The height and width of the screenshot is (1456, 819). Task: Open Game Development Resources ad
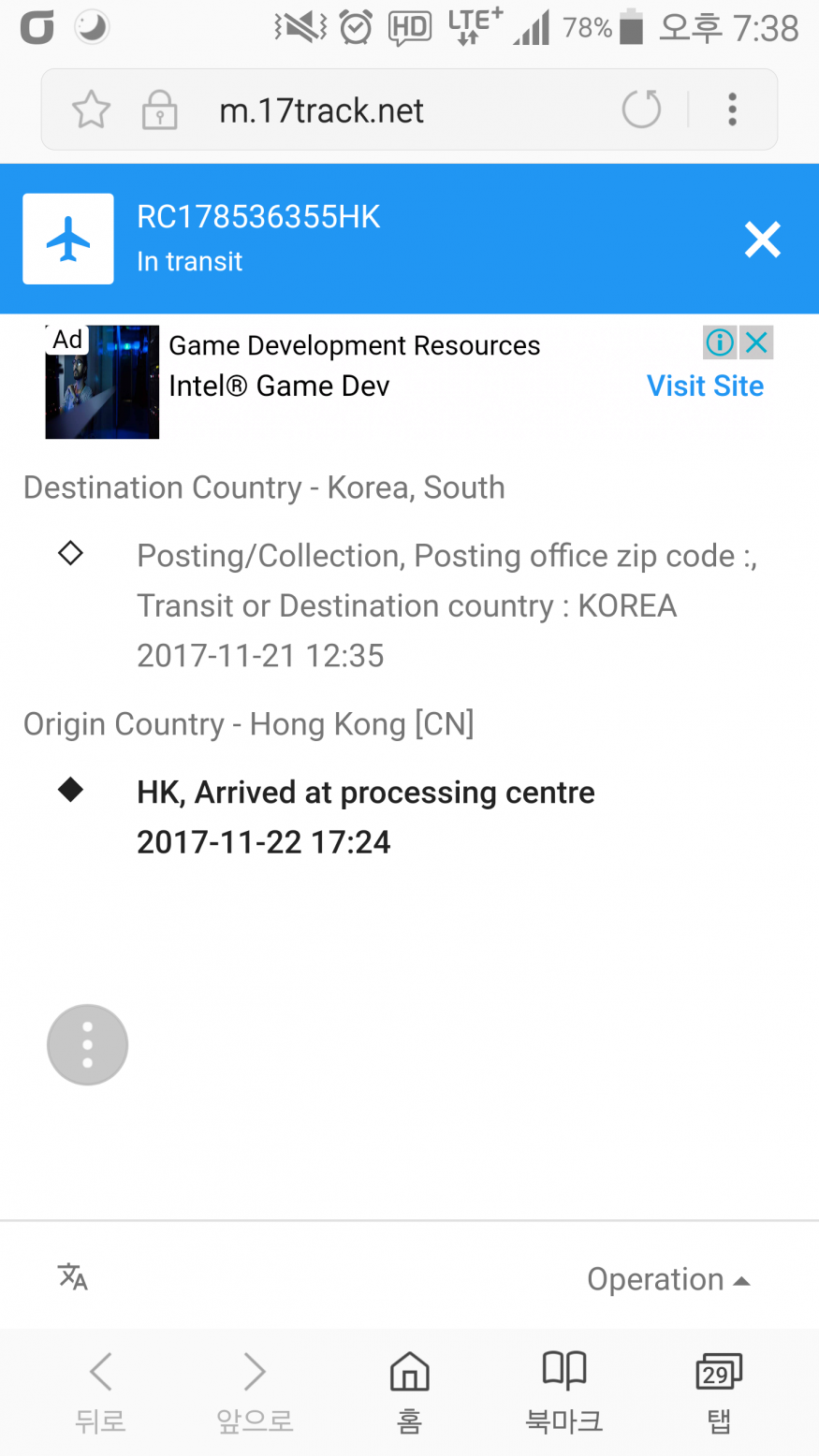[x=354, y=345]
